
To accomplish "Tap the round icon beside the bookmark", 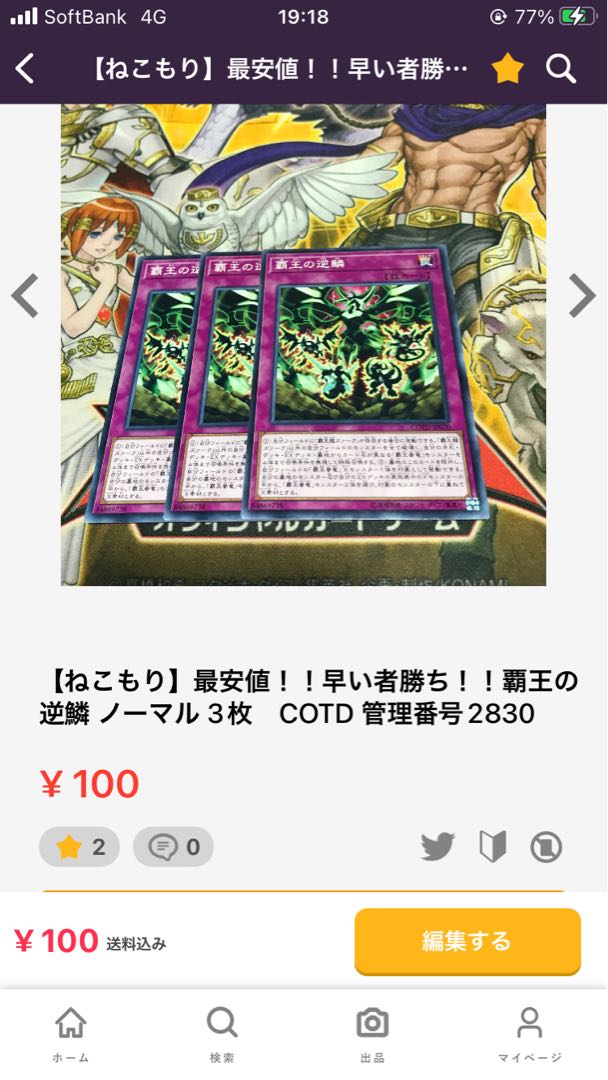I will pos(545,847).
